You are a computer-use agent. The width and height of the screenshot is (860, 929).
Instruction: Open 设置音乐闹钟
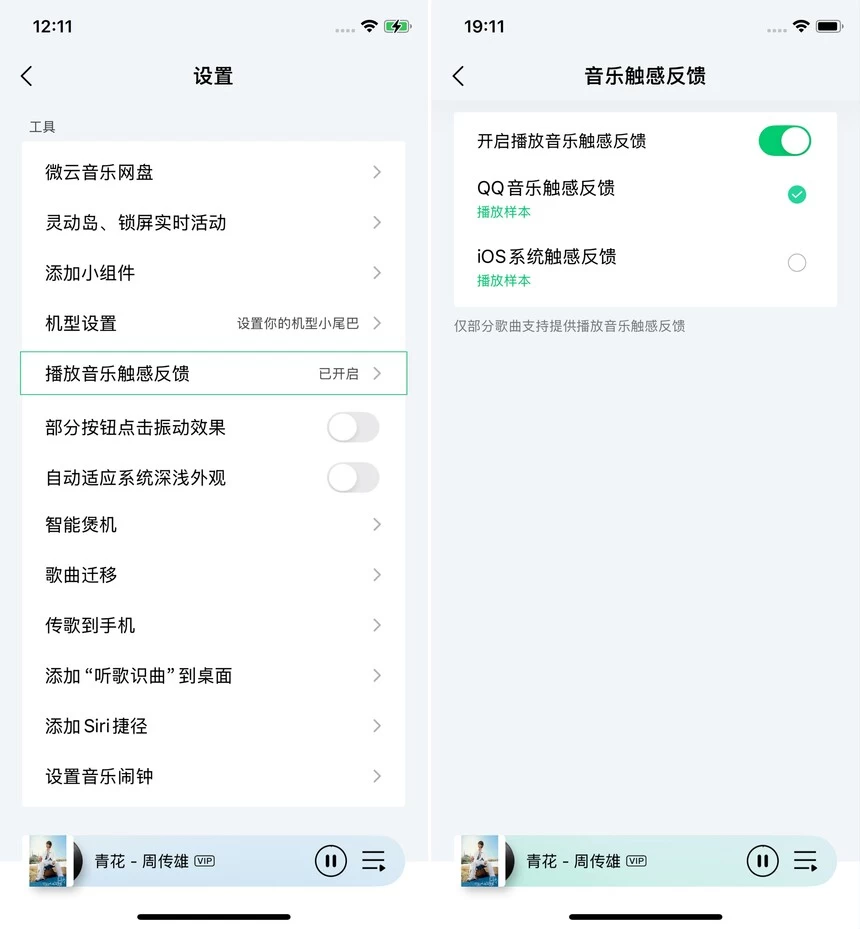213,776
